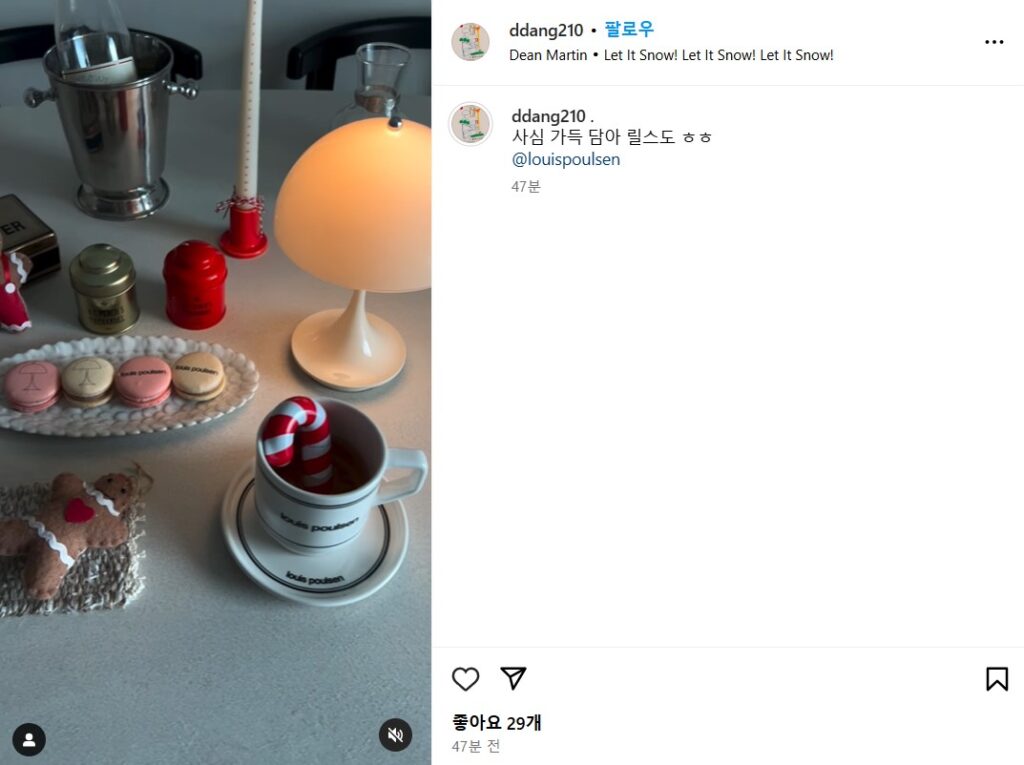Open the Dean Martin Let It Snow audio
The width and height of the screenshot is (1024, 765).
click(x=671, y=55)
